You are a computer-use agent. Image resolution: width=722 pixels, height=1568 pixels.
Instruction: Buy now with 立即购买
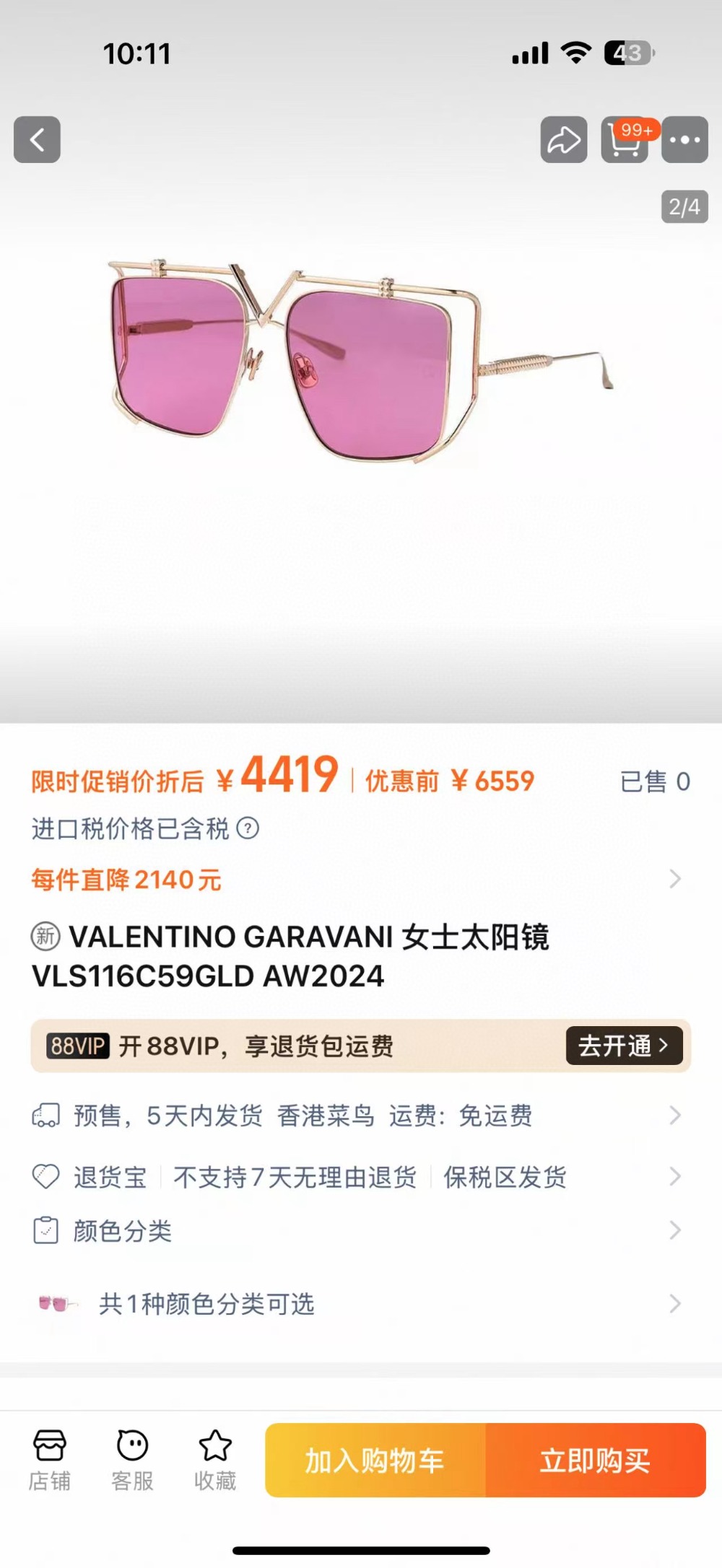pos(596,1460)
